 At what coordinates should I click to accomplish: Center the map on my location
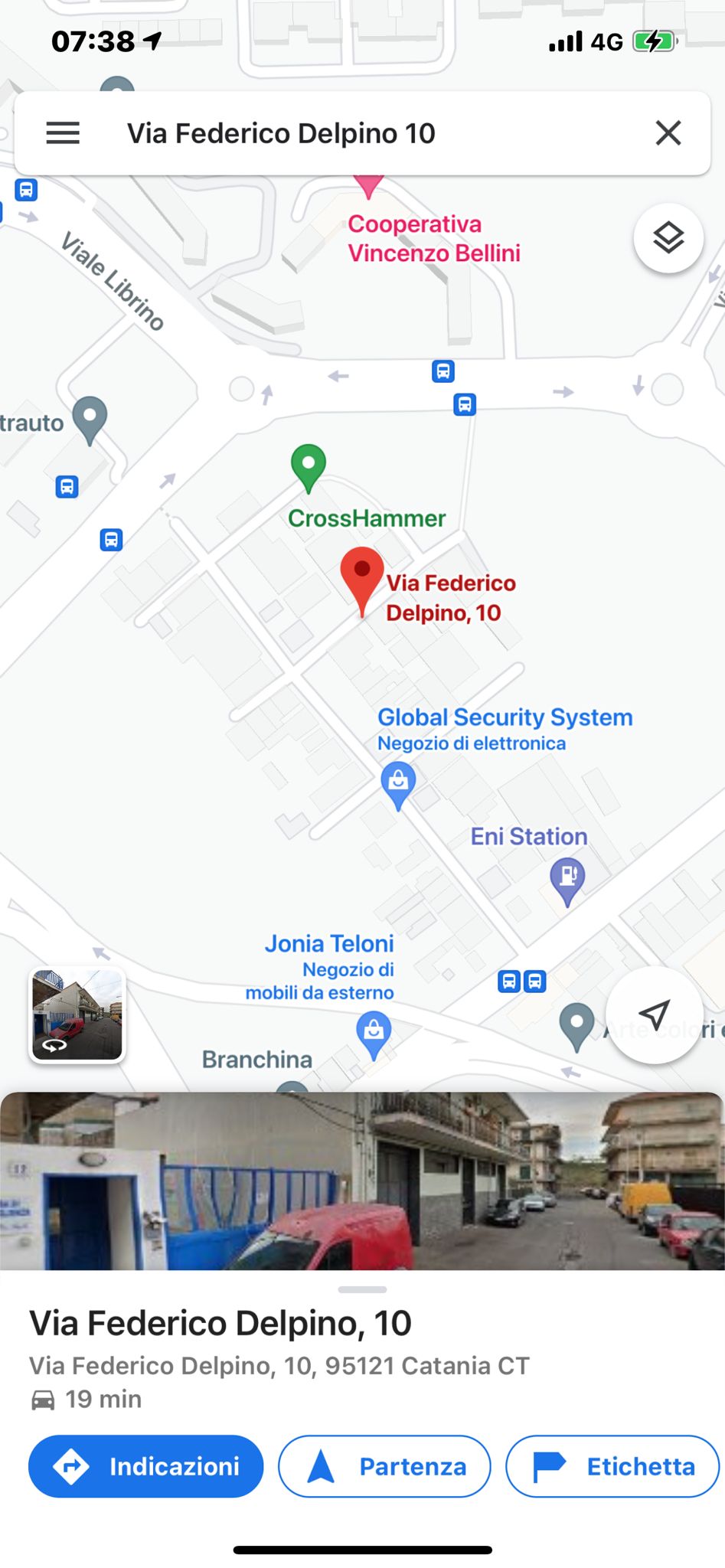pyautogui.click(x=654, y=1014)
